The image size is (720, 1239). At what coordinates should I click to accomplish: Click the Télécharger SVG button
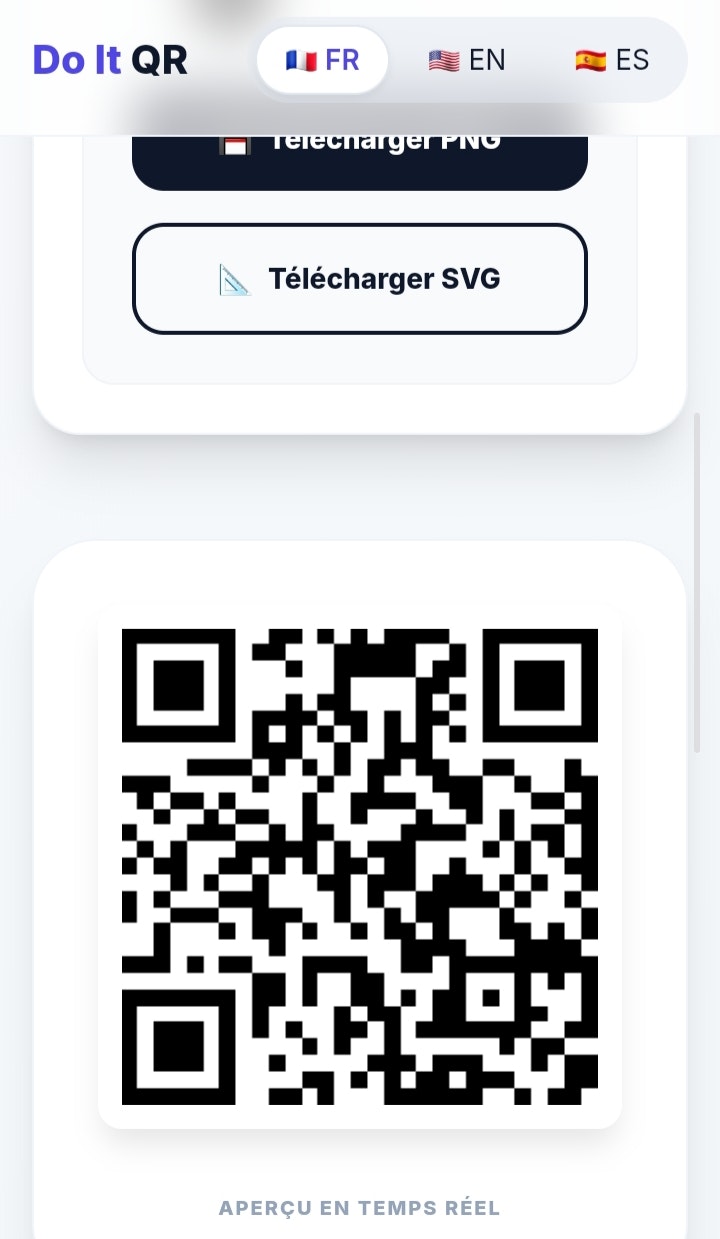point(360,279)
